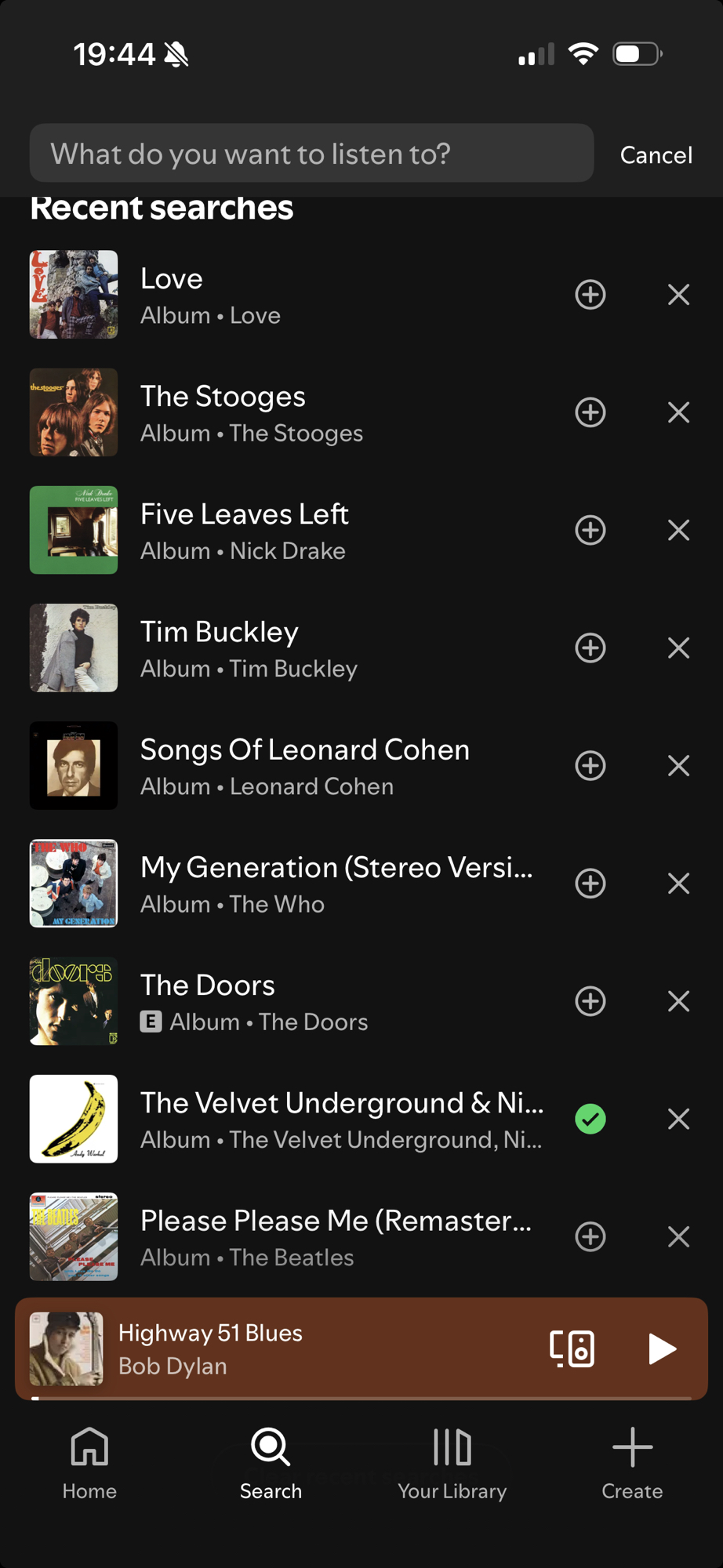Play Highway 51 Blues
723x1568 pixels.
pos(662,1349)
